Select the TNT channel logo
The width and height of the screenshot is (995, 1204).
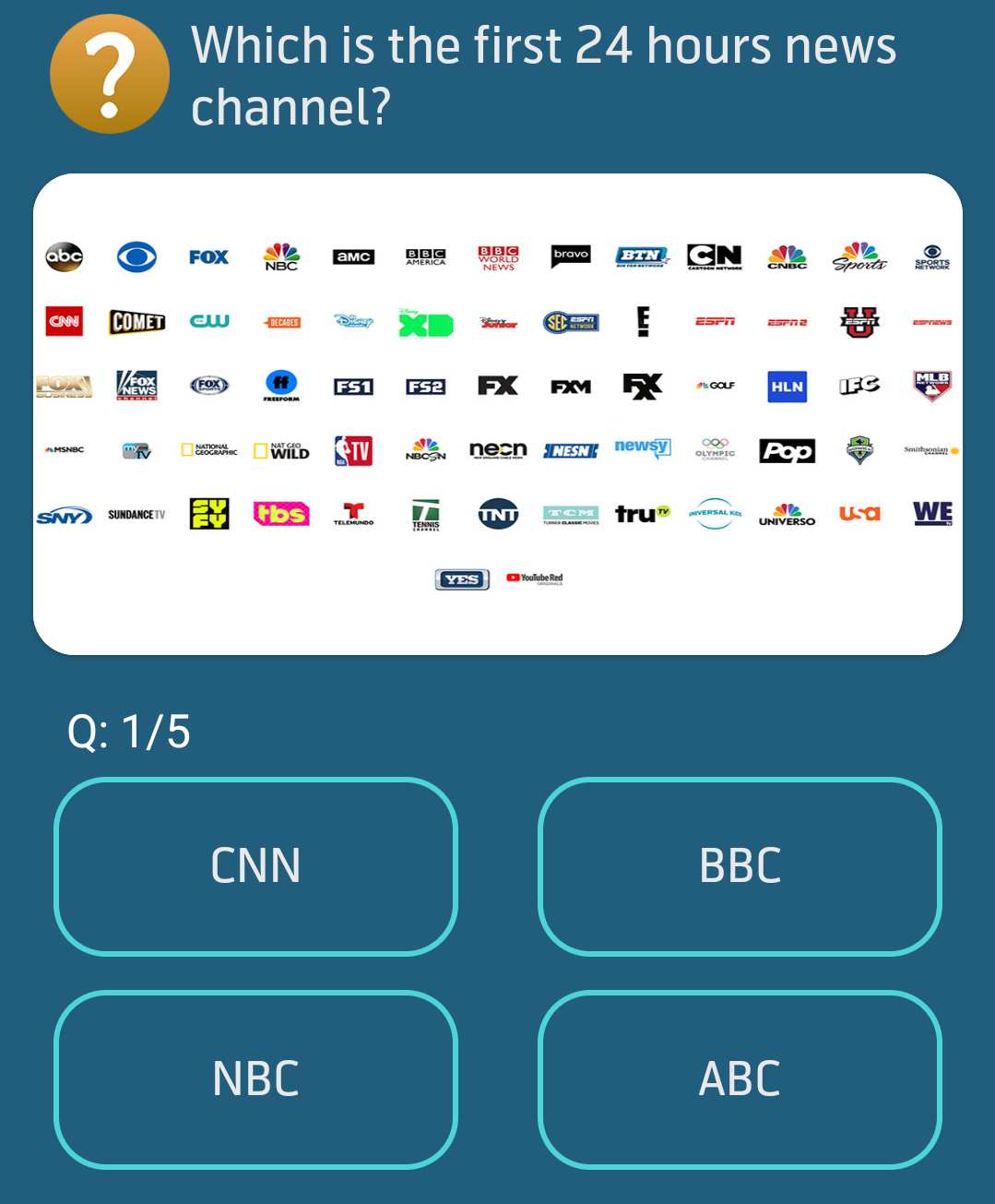click(x=498, y=514)
